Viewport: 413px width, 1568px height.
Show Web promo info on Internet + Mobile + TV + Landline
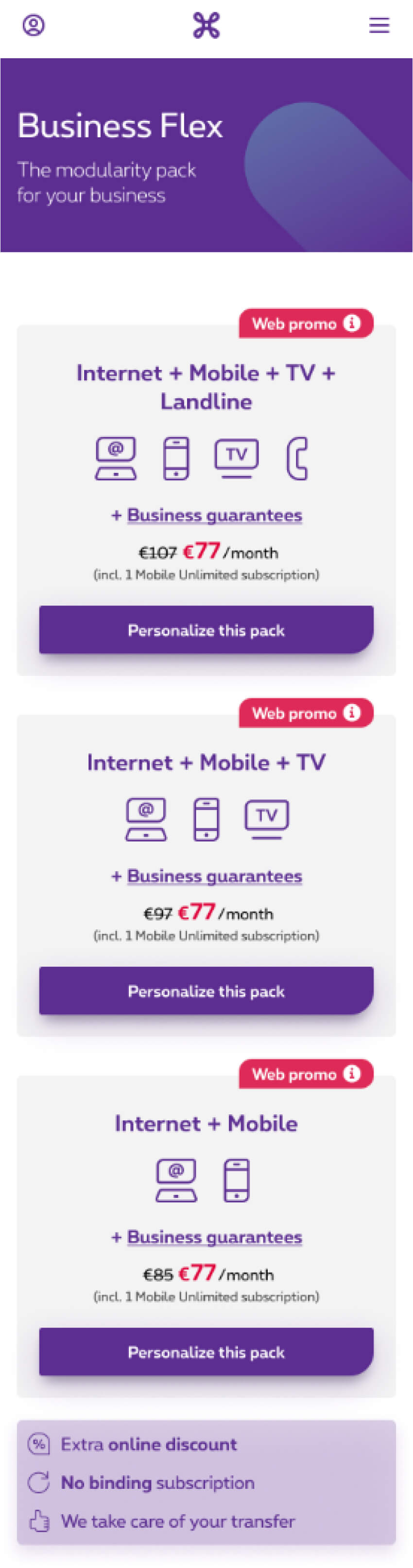click(x=351, y=323)
